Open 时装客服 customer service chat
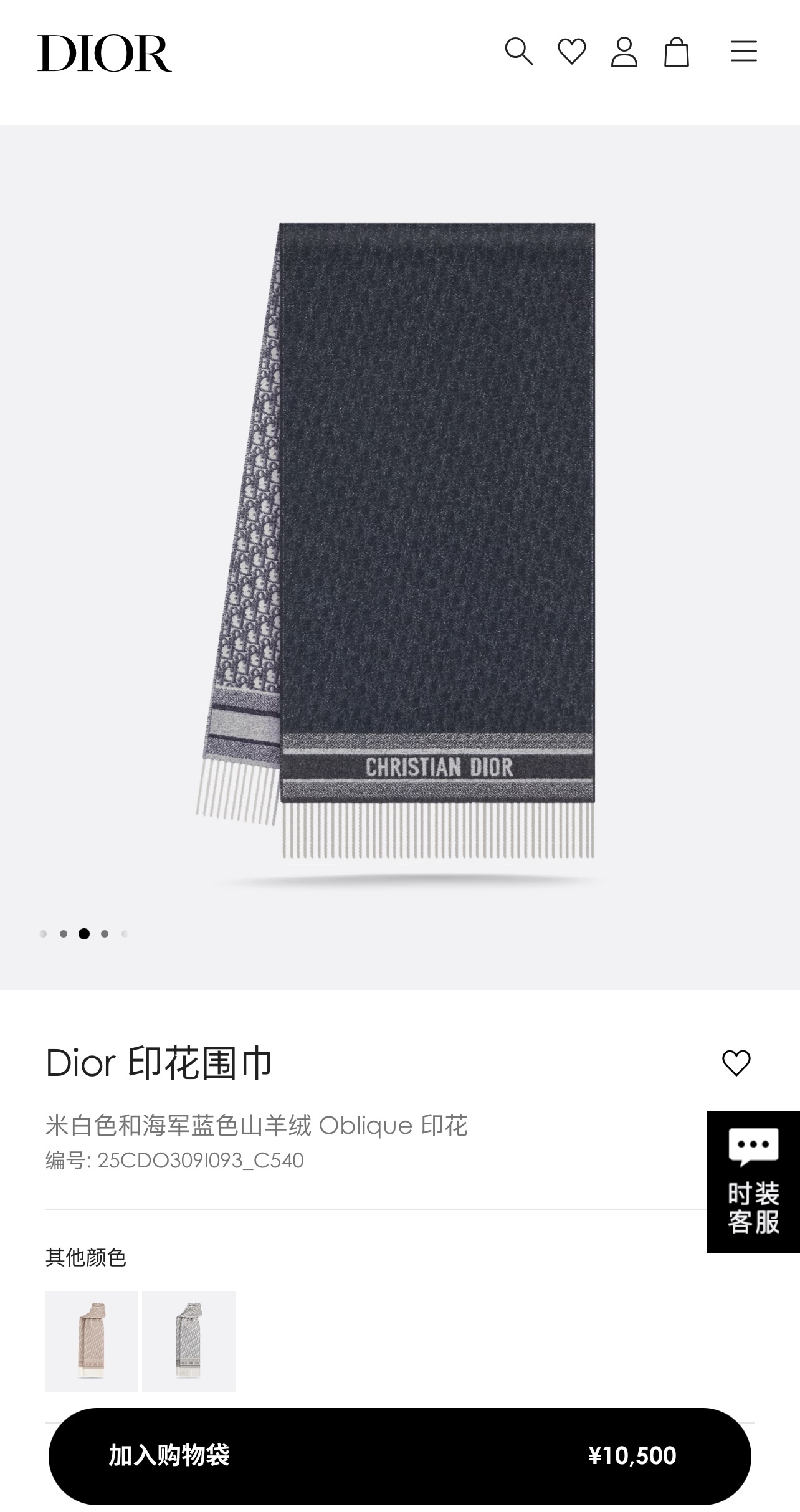800x1512 pixels. pos(753,1181)
